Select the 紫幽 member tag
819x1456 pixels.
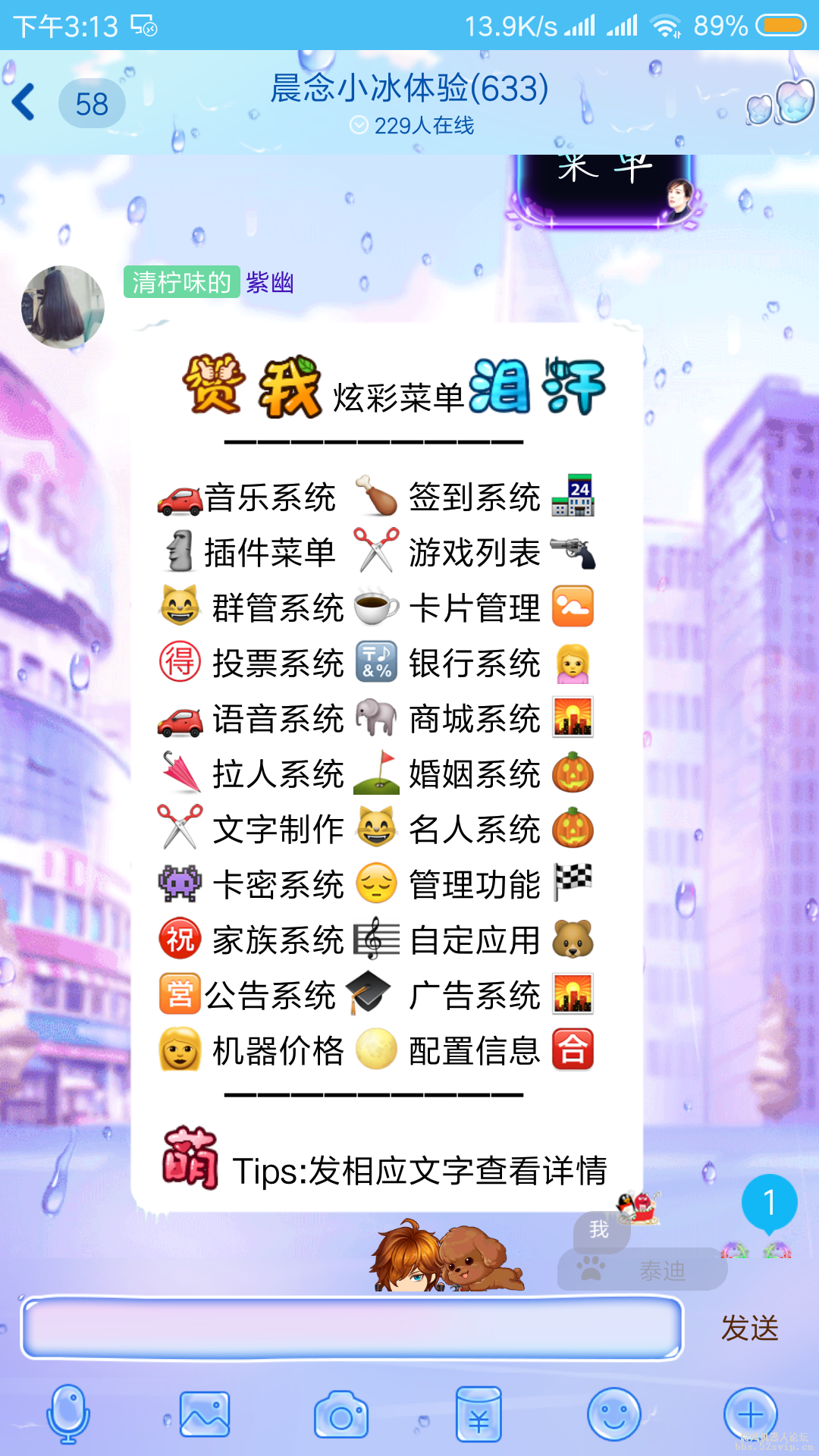click(x=271, y=283)
